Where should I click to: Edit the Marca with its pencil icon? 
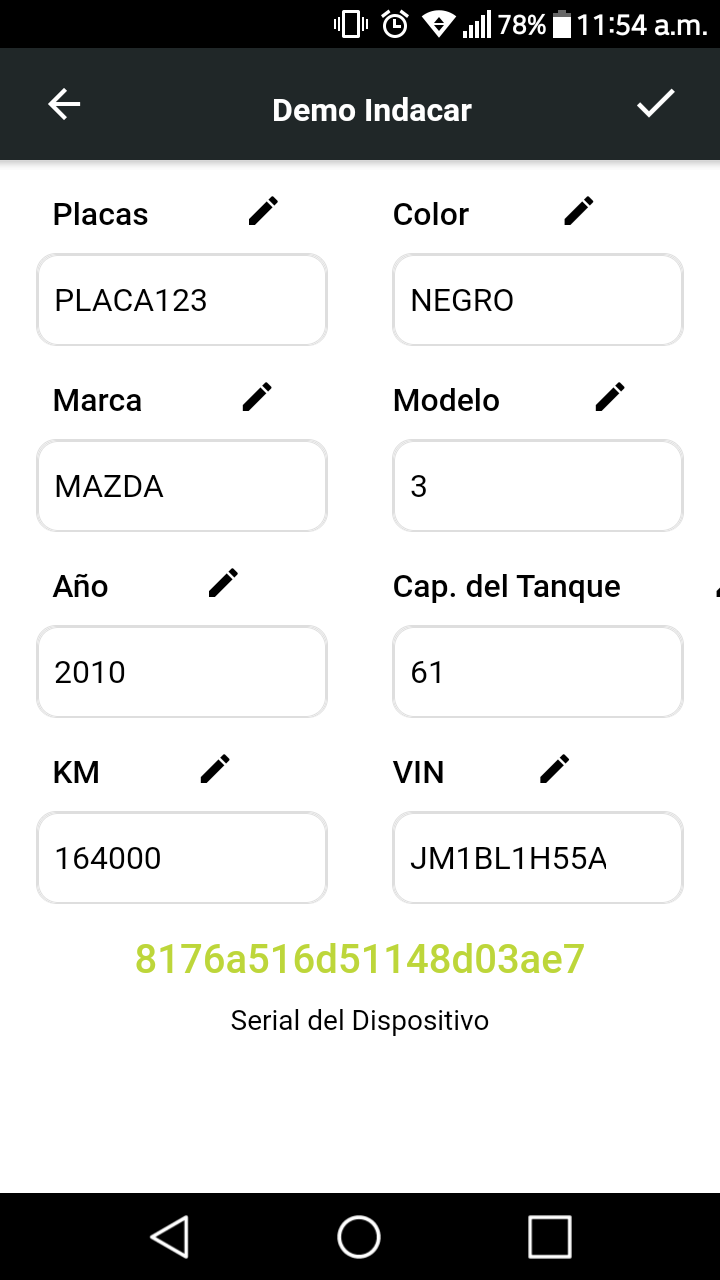point(257,397)
